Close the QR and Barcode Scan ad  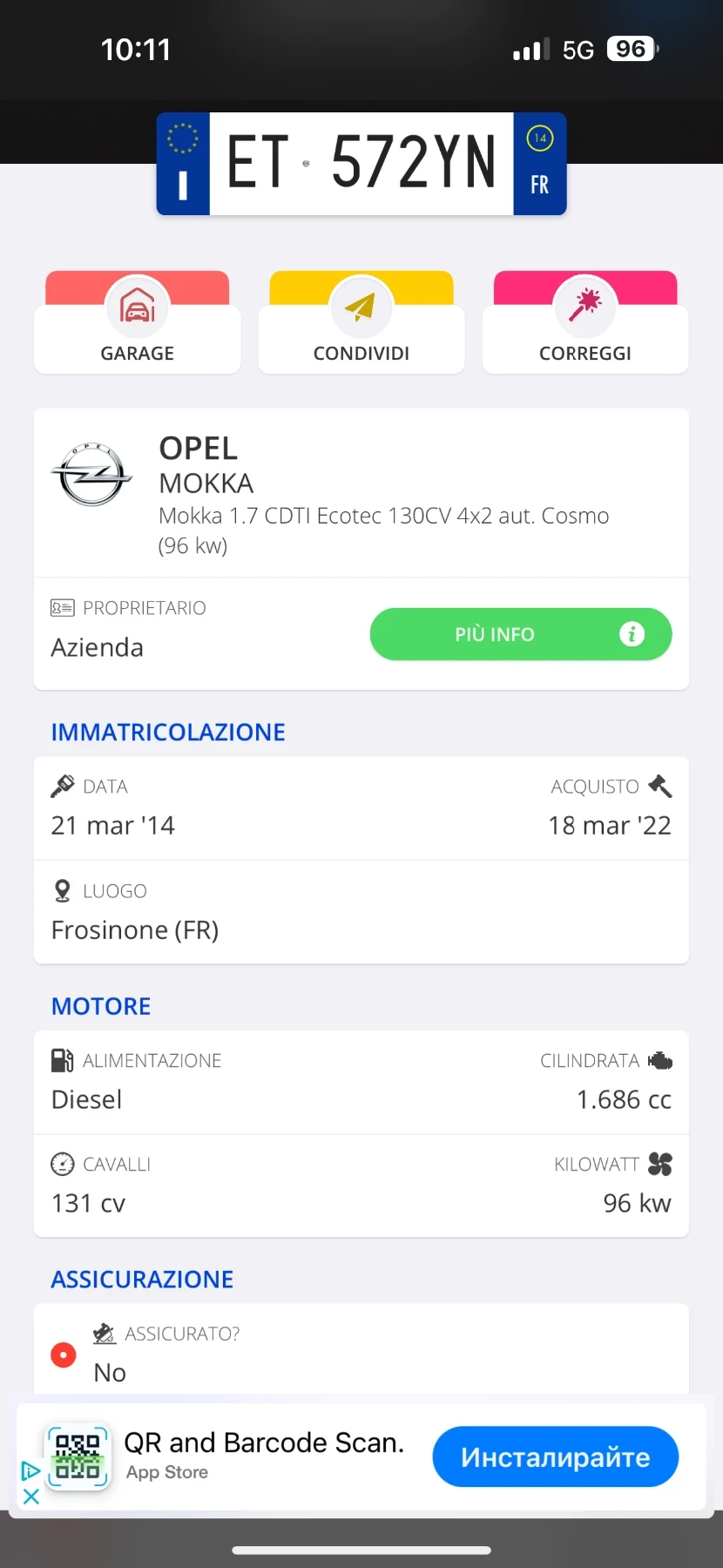(x=30, y=1497)
